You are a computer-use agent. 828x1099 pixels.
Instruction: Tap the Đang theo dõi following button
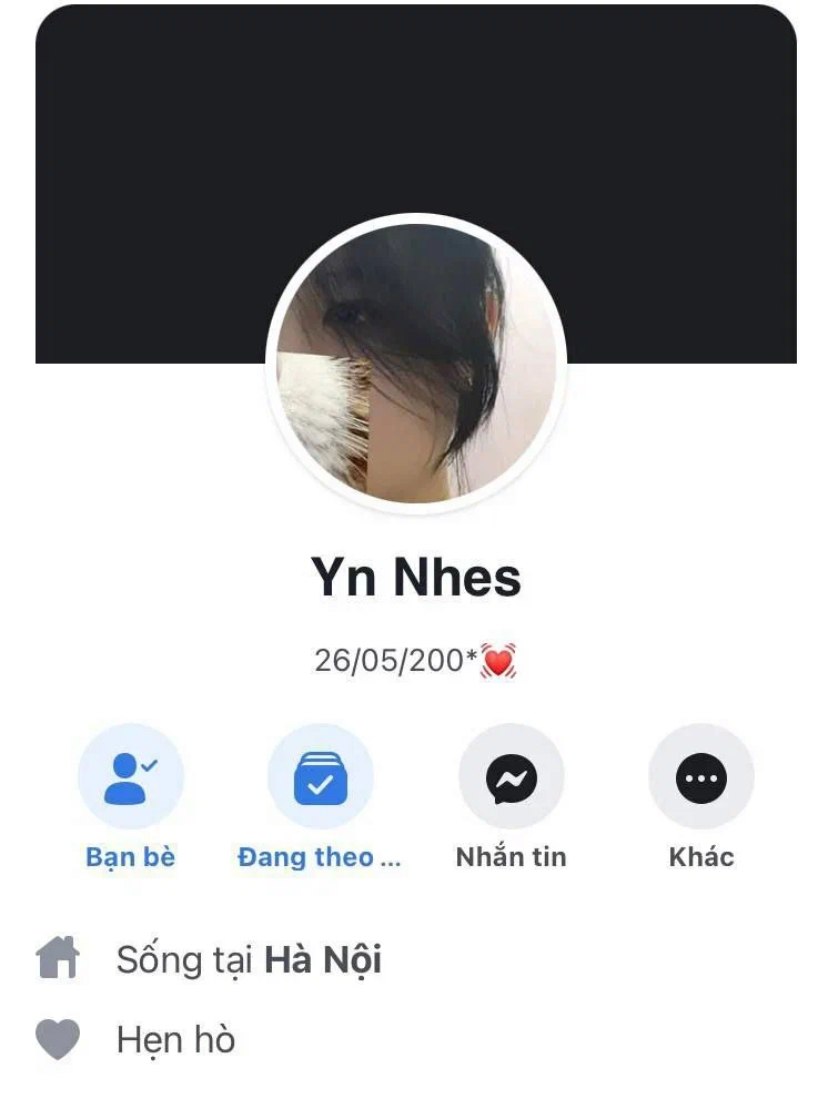320,777
